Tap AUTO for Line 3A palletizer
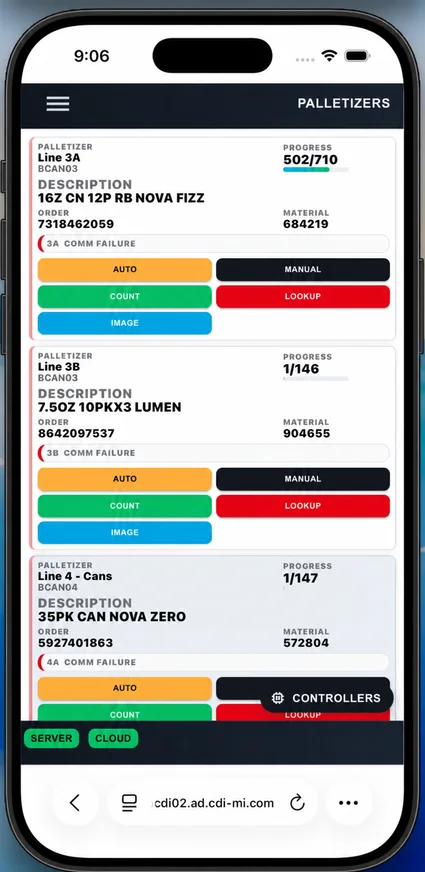This screenshot has width=425, height=872. [x=125, y=269]
